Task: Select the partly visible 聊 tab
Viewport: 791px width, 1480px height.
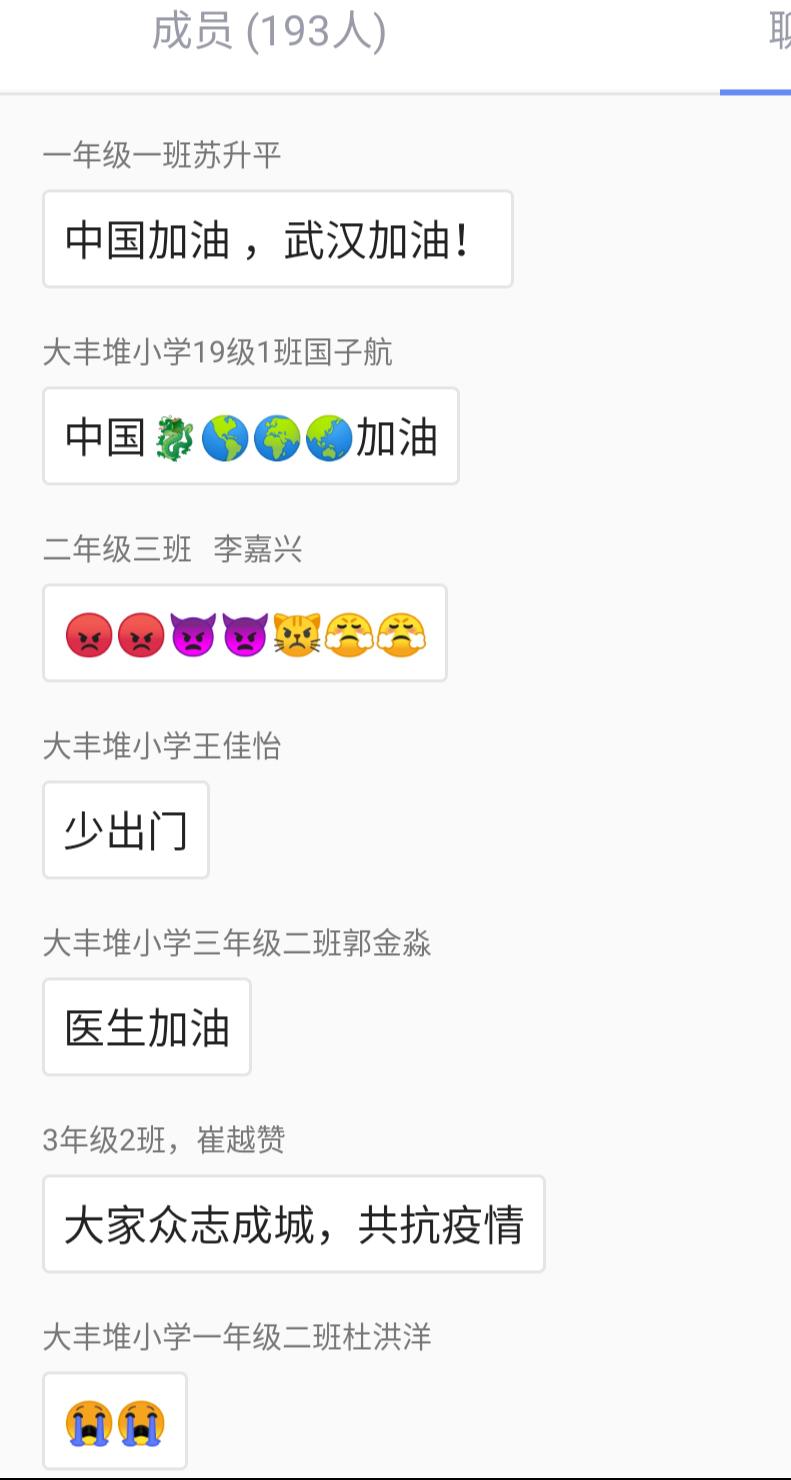Action: pos(778,32)
